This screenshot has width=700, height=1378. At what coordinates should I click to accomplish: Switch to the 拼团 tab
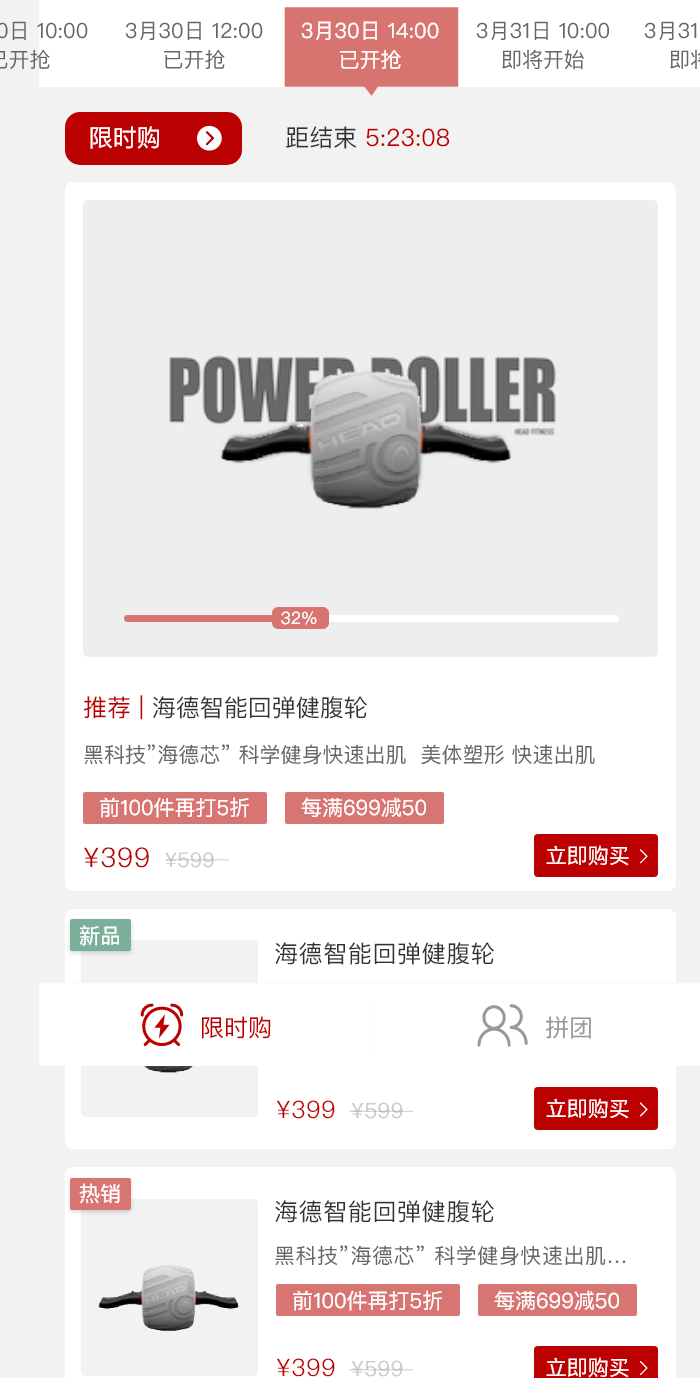click(x=535, y=1026)
